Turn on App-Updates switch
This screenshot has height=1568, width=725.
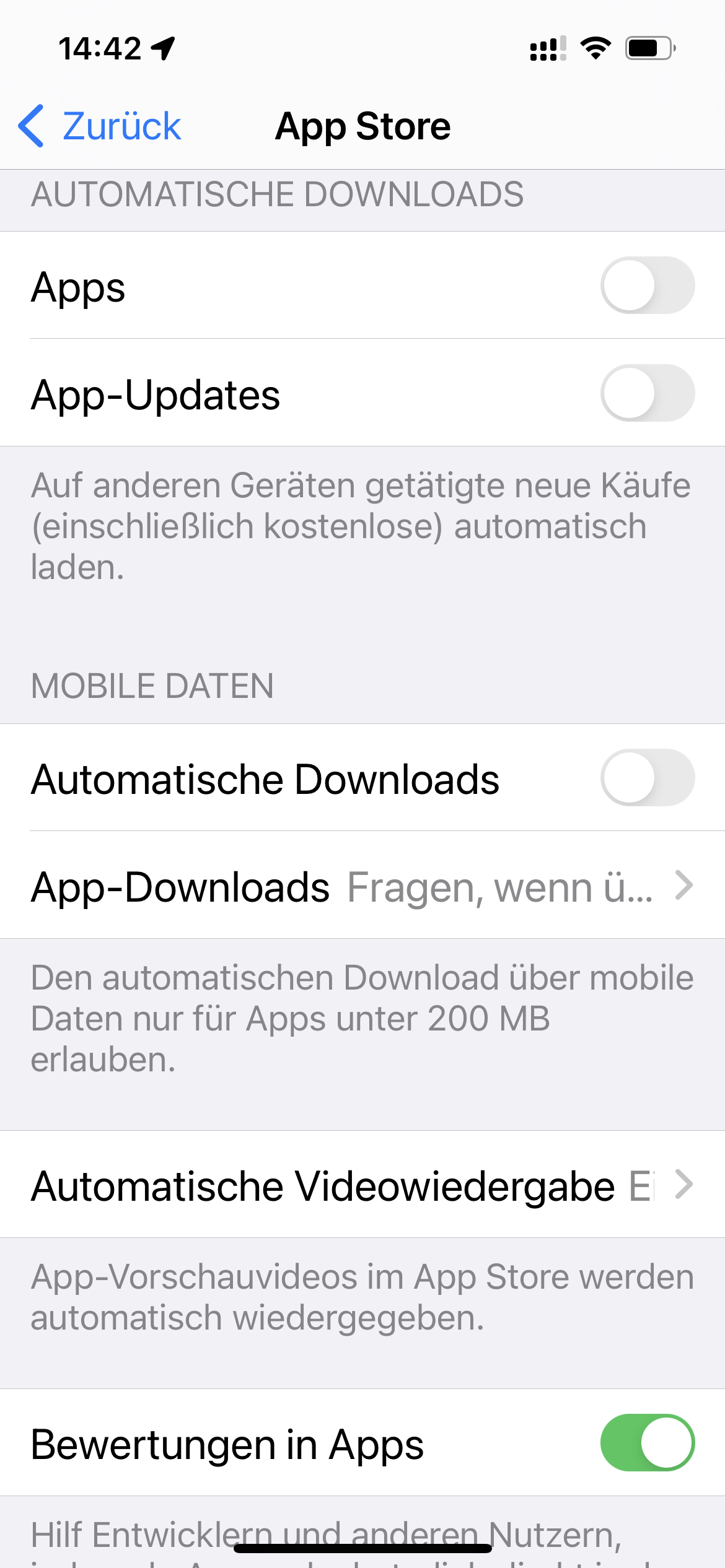pyautogui.click(x=647, y=393)
